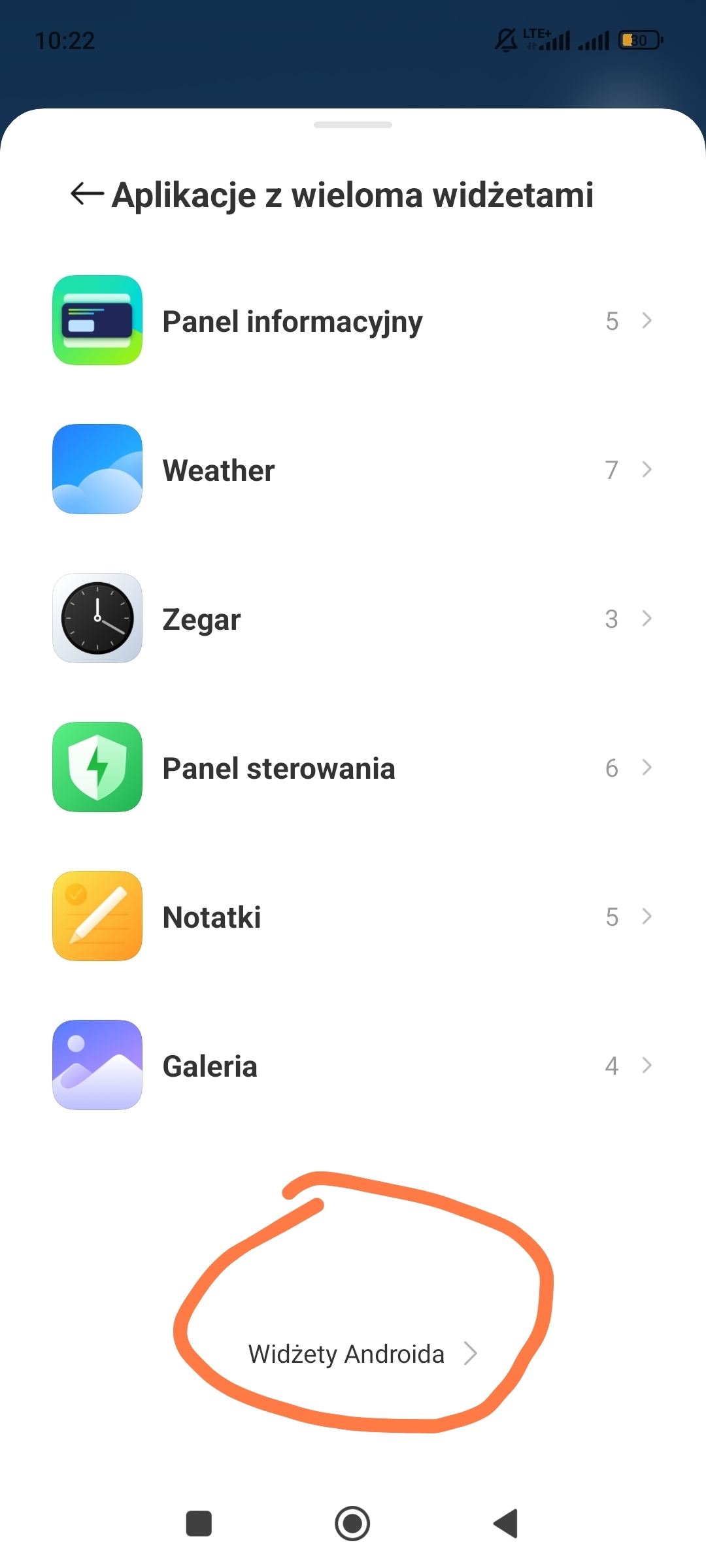View Notatki widgets
706x1568 pixels.
(x=353, y=917)
